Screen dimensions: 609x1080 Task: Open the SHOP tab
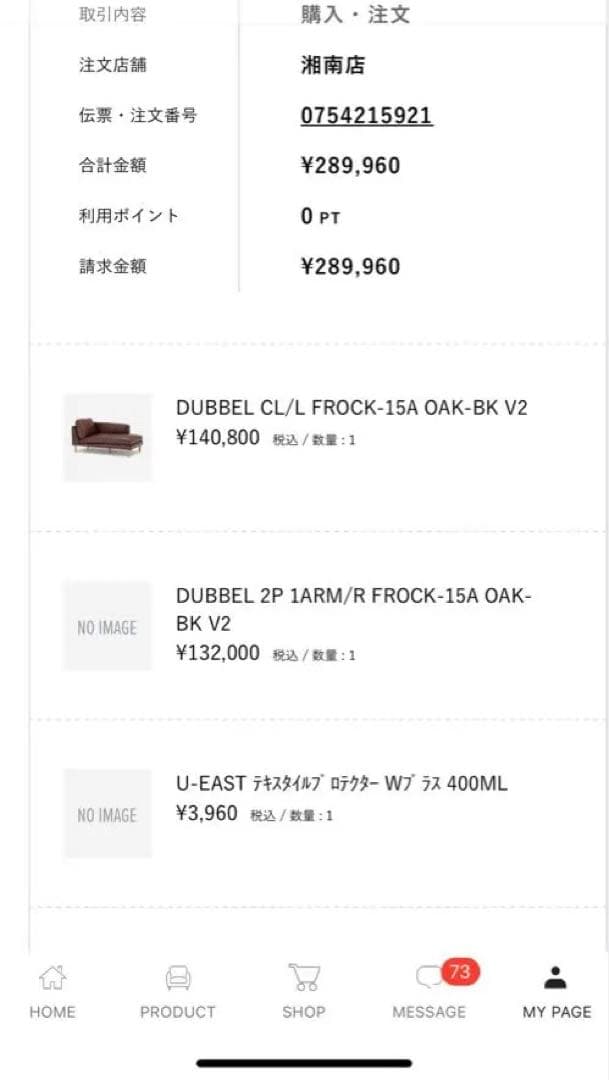(303, 991)
